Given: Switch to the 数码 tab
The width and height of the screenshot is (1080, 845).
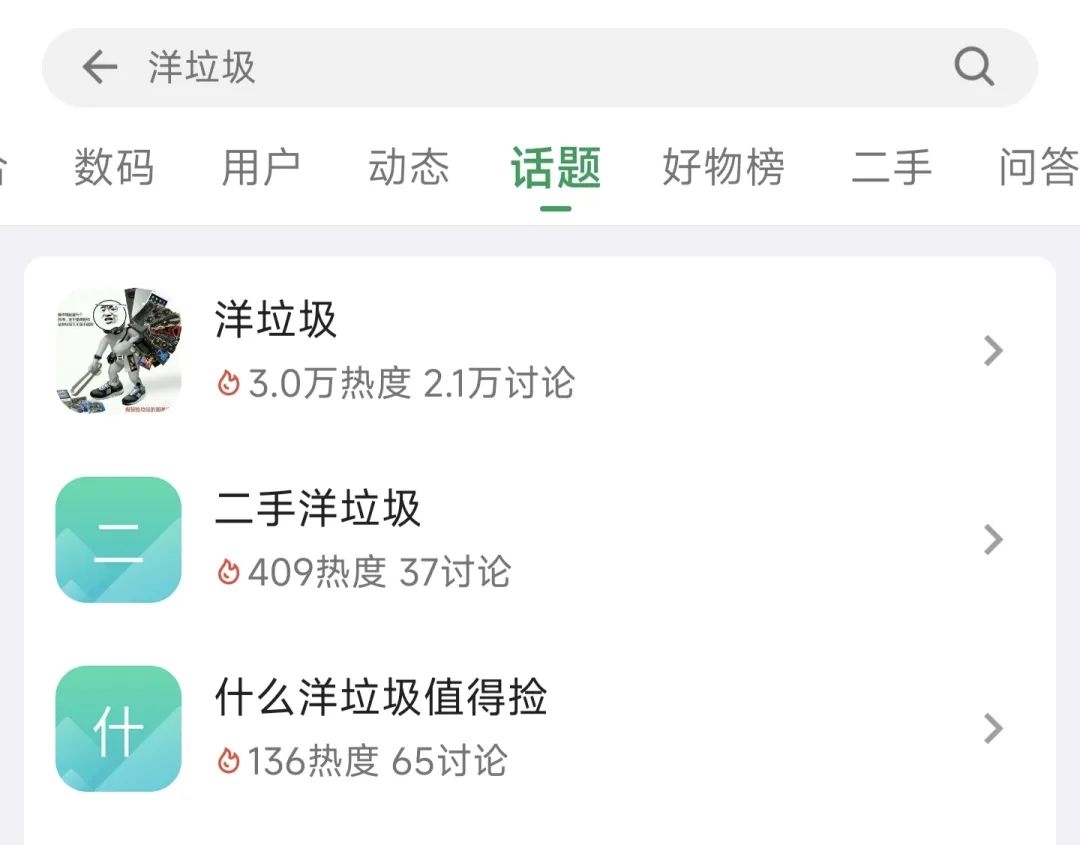Looking at the screenshot, I should (x=114, y=168).
